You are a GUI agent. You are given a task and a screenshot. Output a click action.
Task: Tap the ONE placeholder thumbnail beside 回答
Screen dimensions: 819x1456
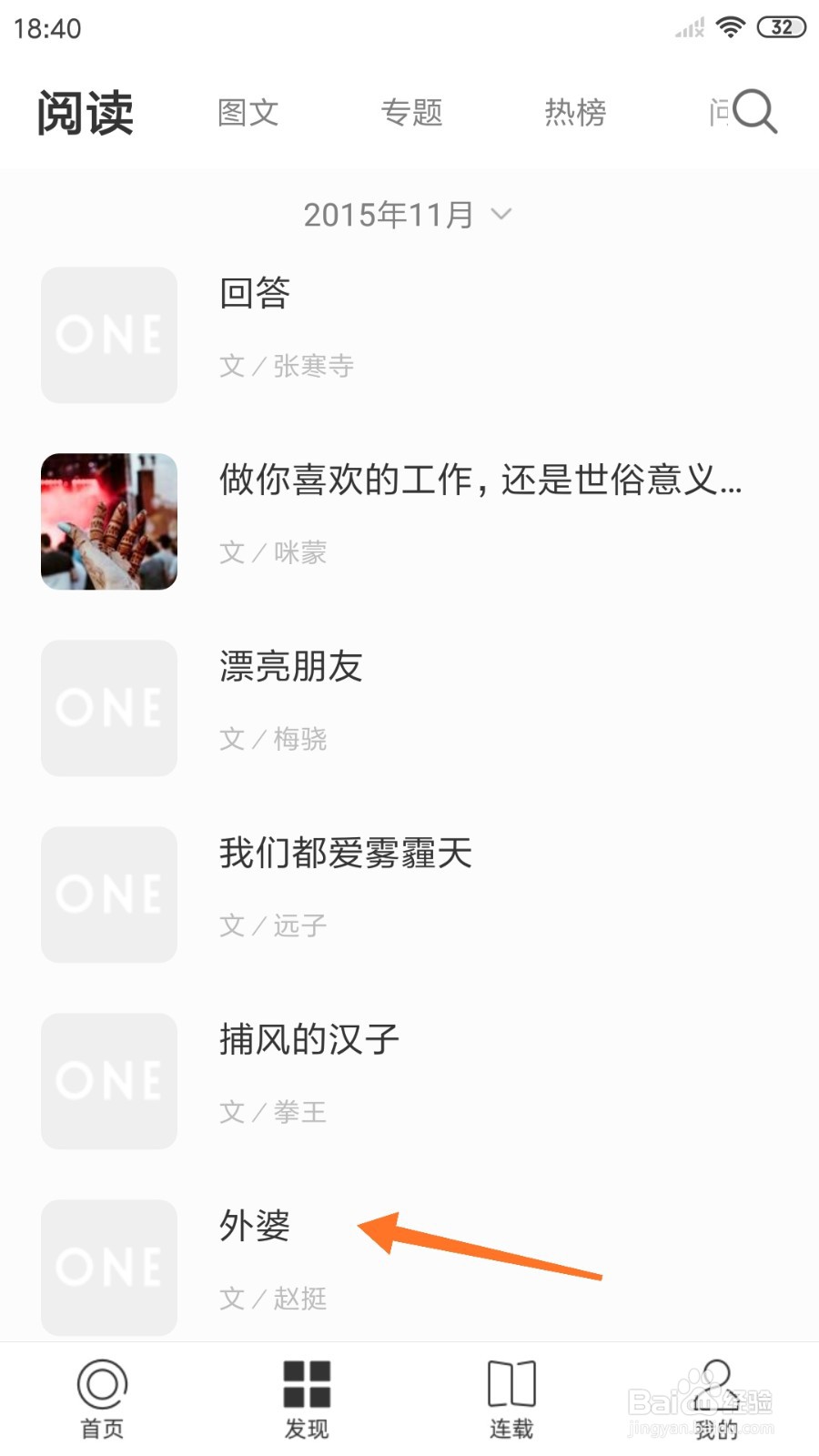click(x=107, y=334)
